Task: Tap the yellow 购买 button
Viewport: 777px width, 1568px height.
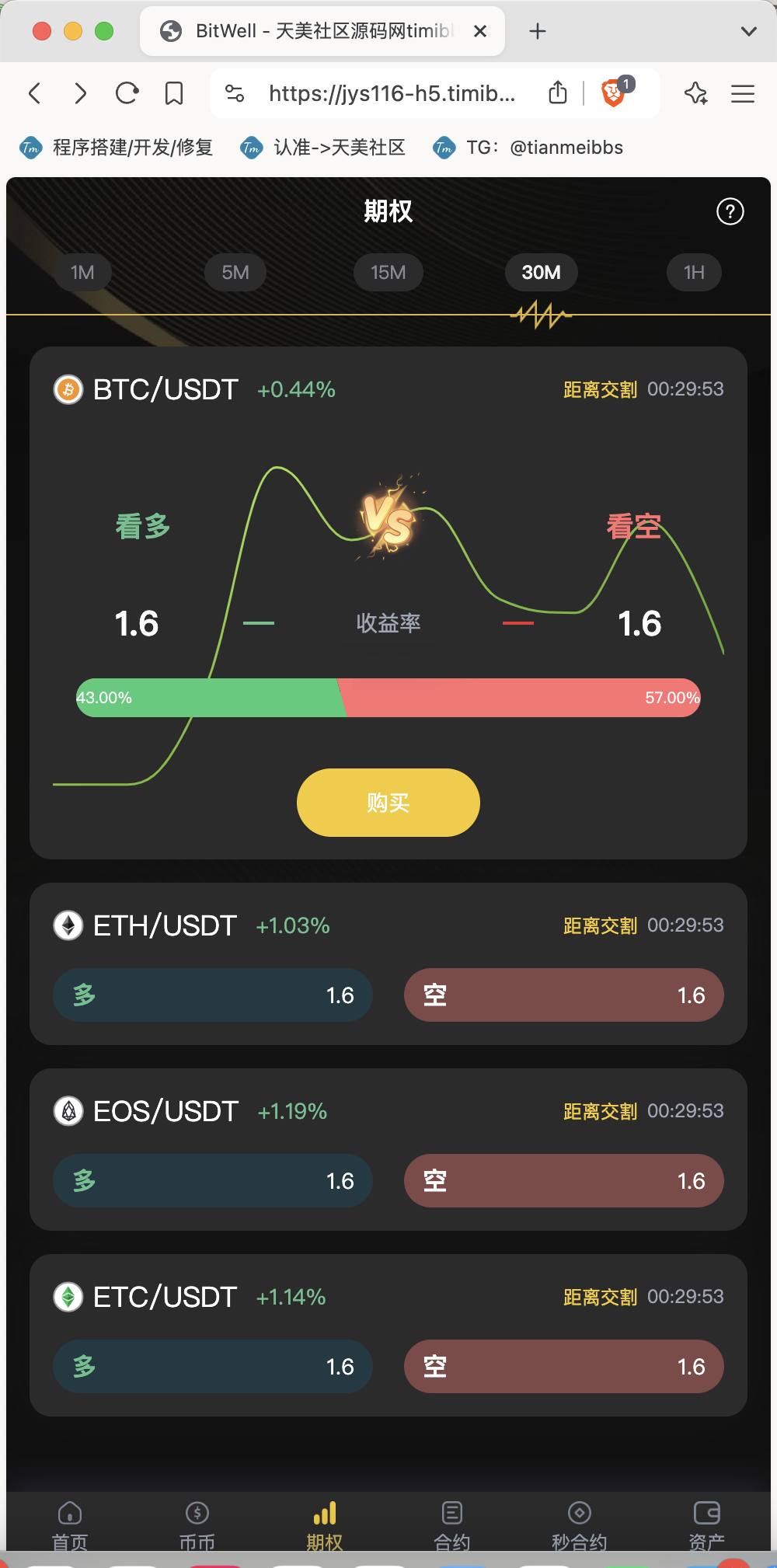Action: tap(388, 803)
